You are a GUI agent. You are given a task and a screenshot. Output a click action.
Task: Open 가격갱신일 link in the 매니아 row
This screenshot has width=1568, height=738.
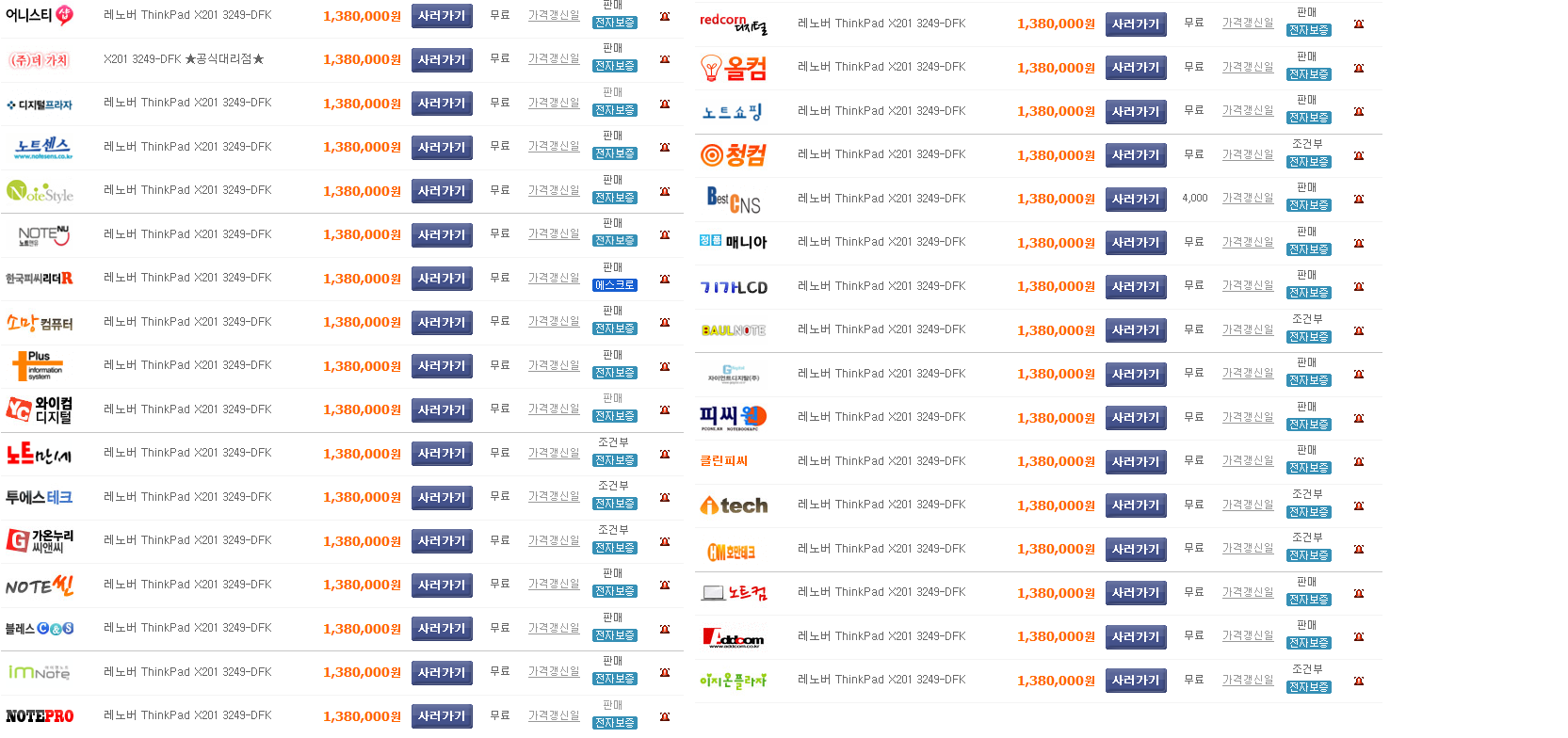pyautogui.click(x=1247, y=242)
